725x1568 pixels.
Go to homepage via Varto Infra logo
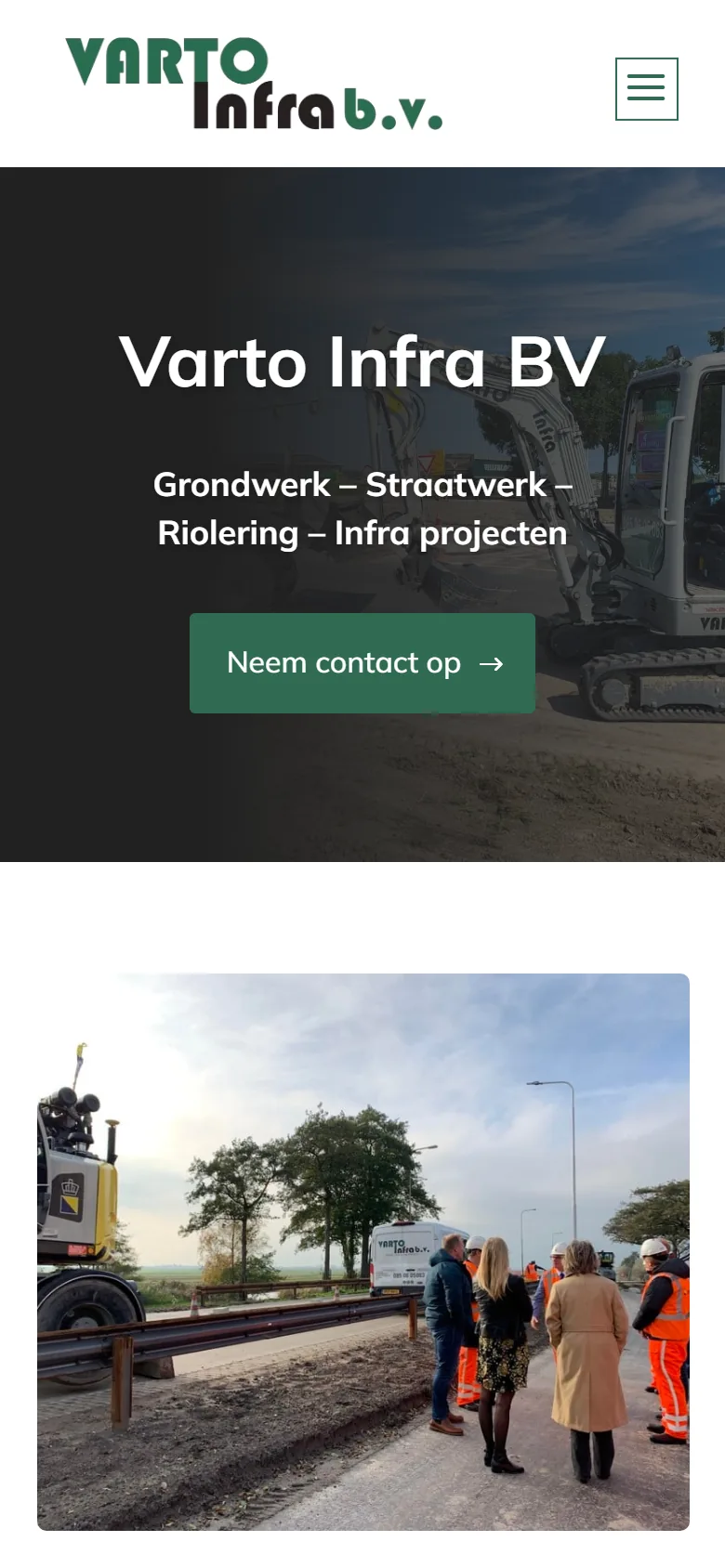tap(254, 84)
